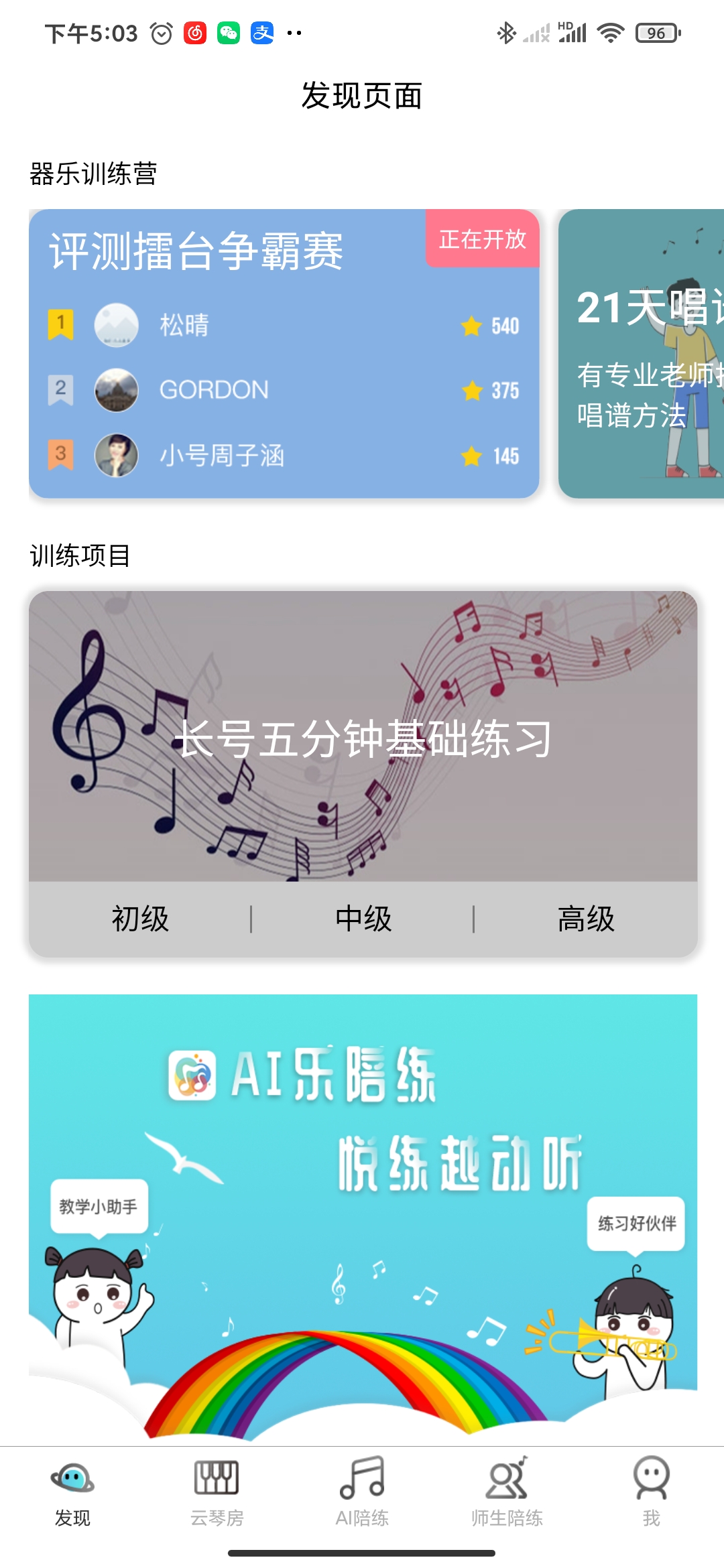Switch to the AI陪练 tab
The width and height of the screenshot is (724, 1568).
tap(362, 1491)
